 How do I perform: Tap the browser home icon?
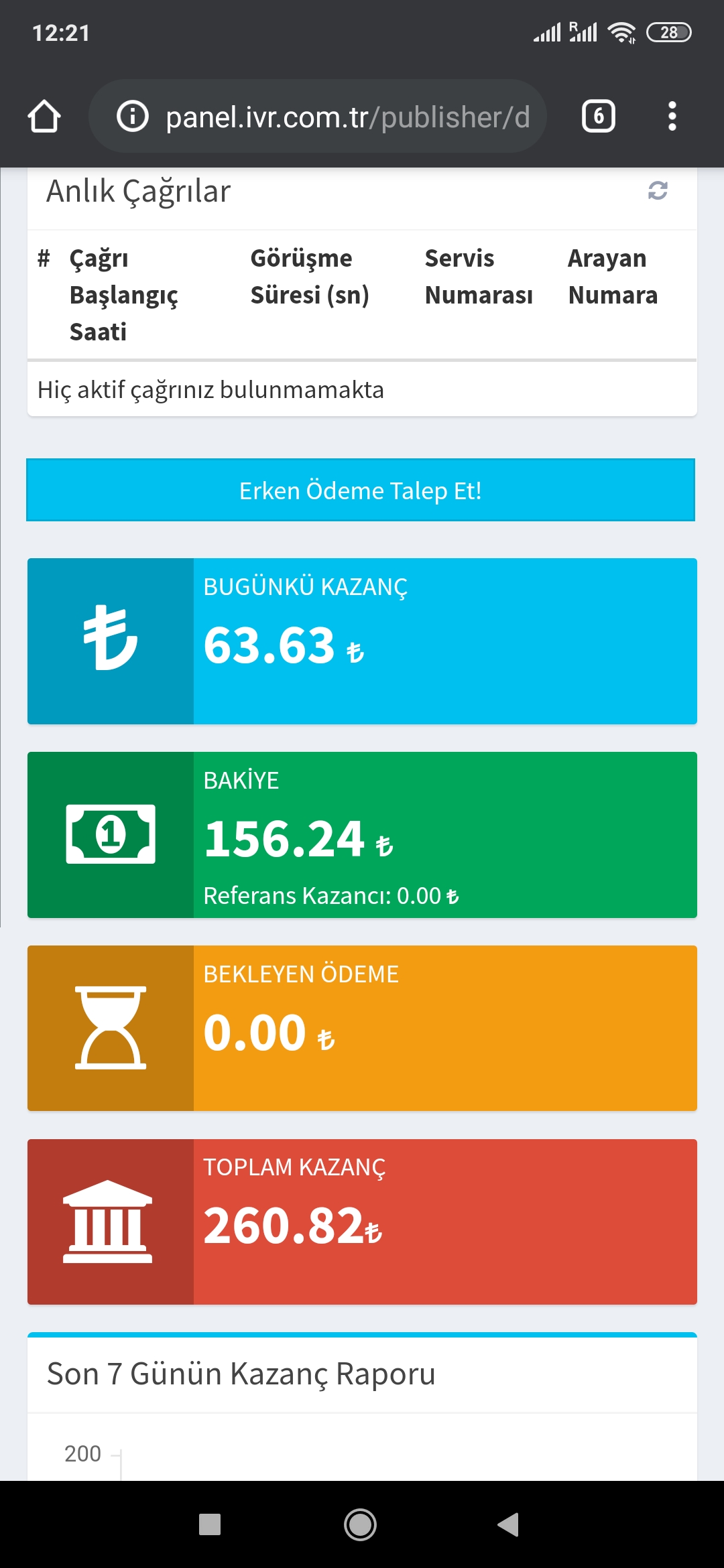pos(44,117)
